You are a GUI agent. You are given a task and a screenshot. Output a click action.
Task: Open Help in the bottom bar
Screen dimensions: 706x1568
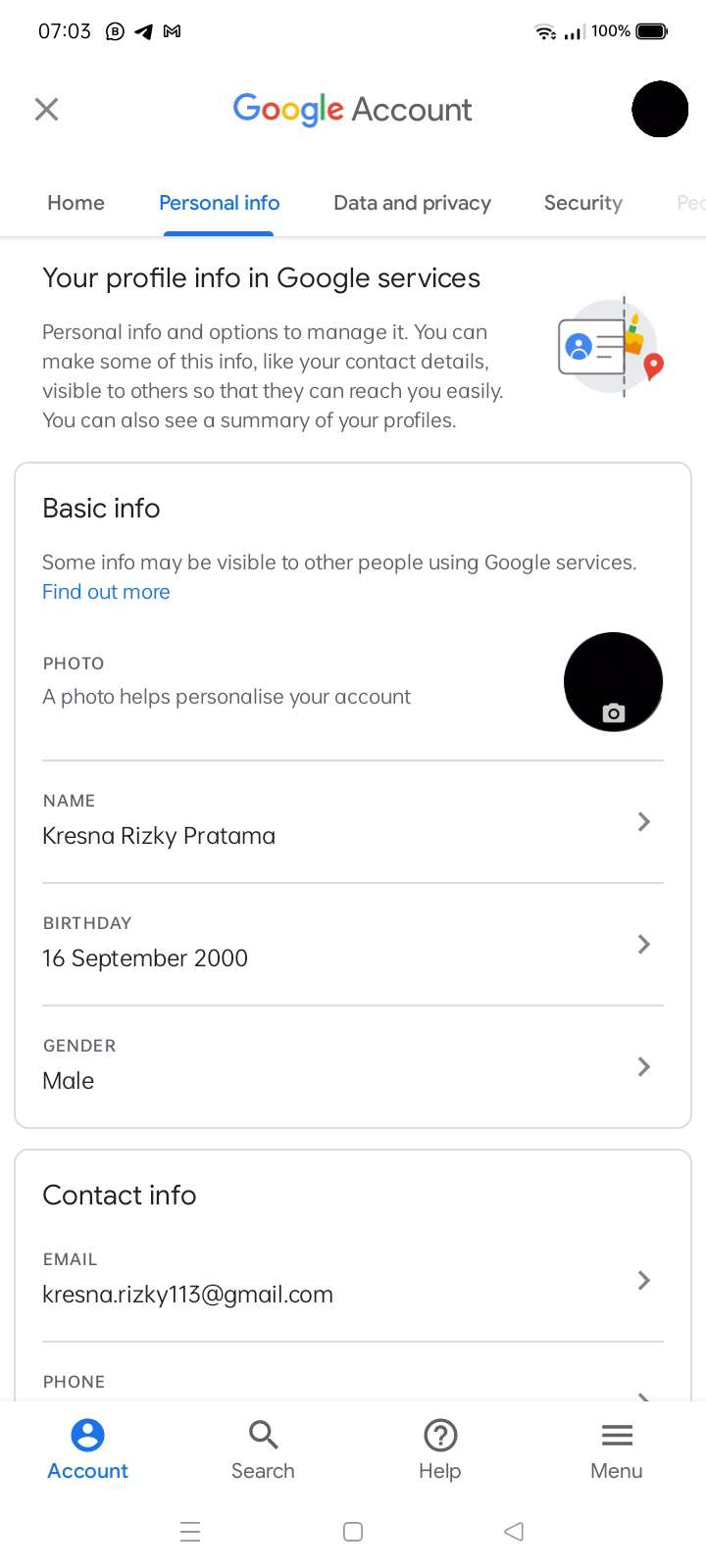click(440, 1449)
